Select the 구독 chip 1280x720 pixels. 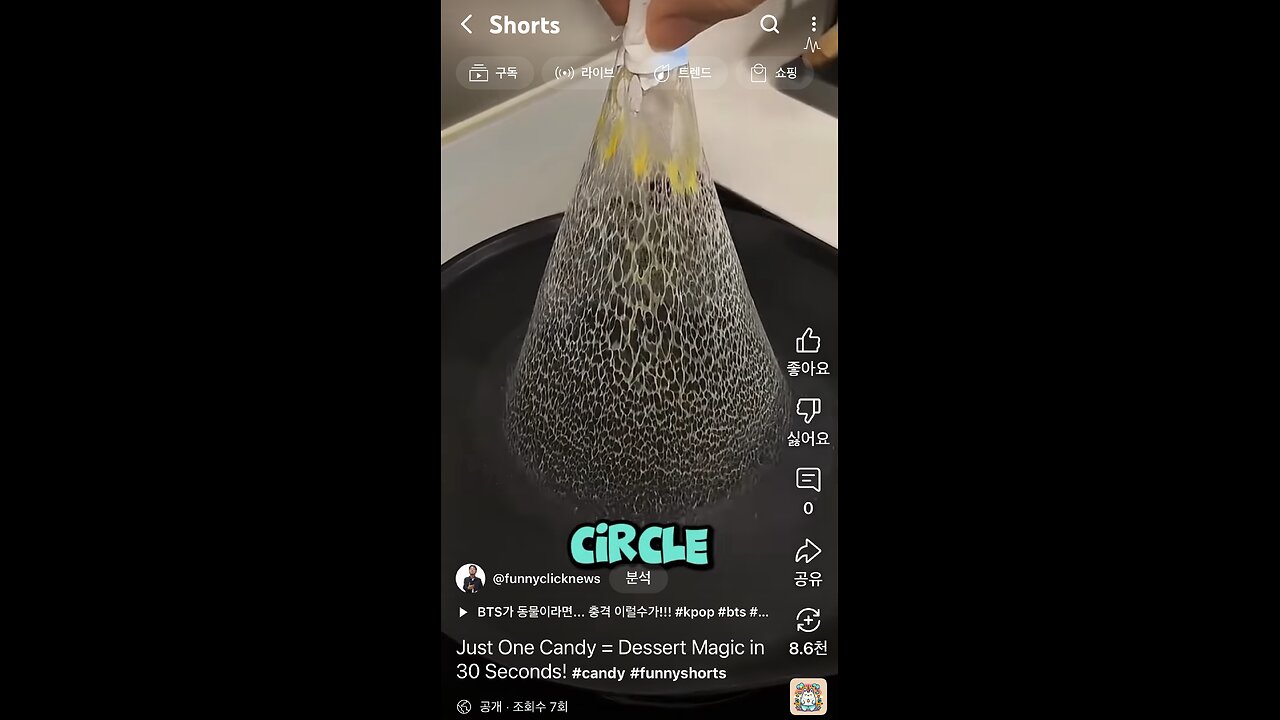(494, 73)
